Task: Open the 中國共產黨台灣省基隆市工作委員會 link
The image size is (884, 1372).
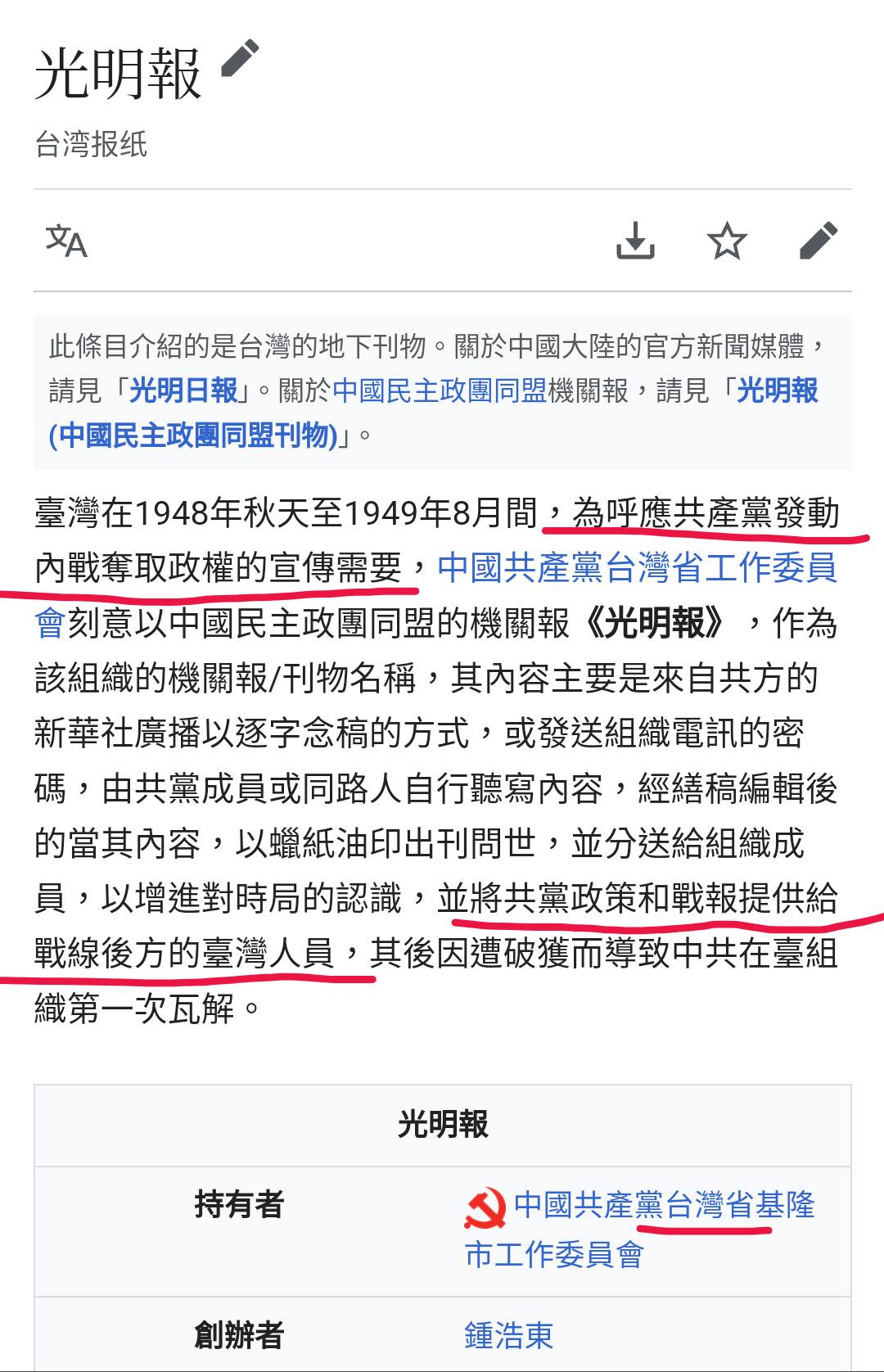Action: point(664,1205)
